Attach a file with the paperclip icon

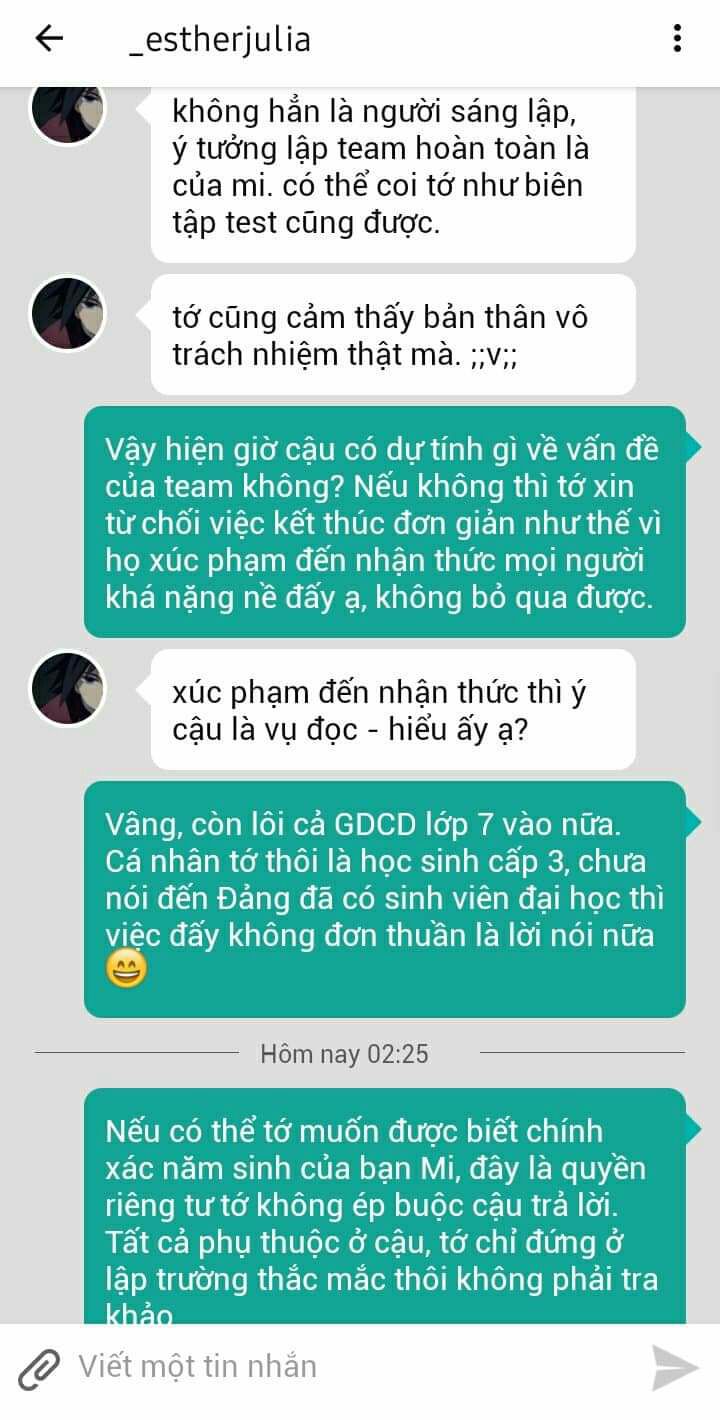39,1366
